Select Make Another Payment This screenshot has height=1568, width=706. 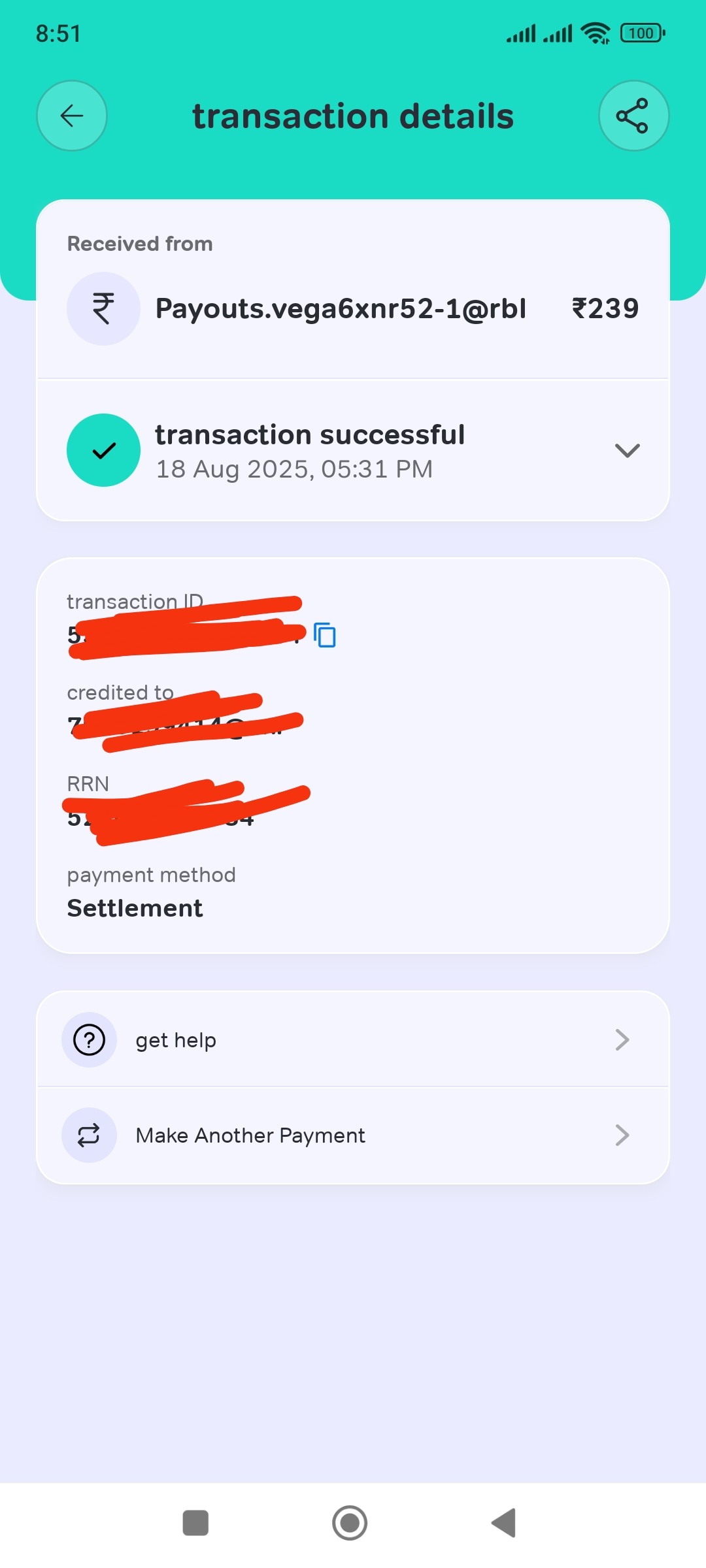point(353,1135)
